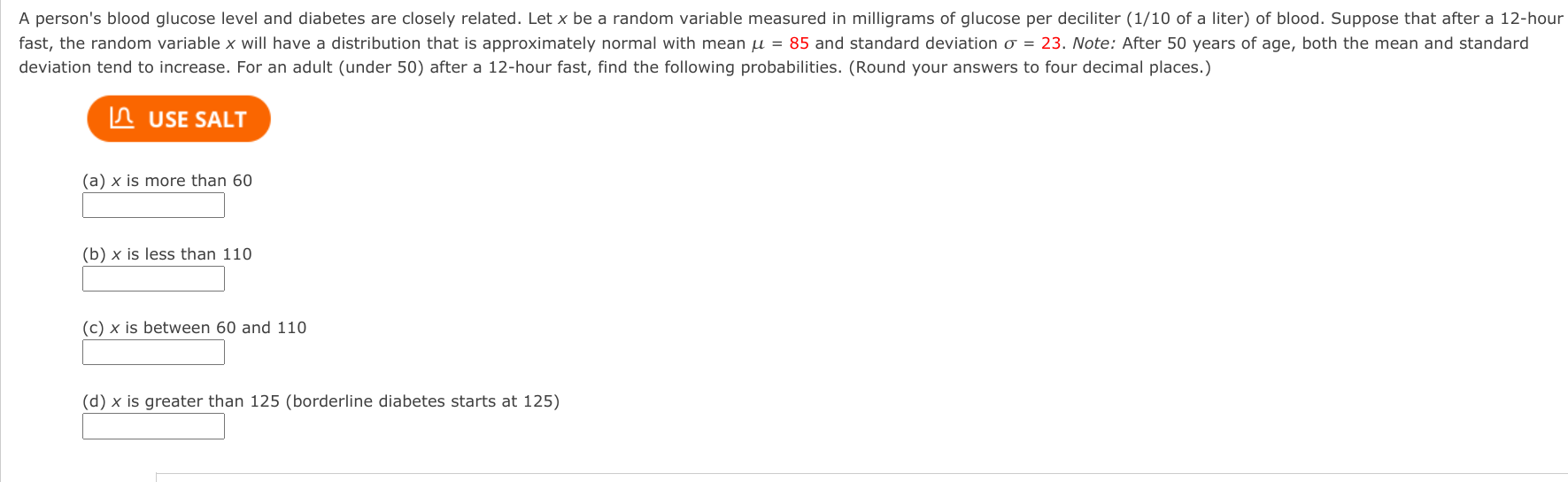Open the USE SALT tool
Image resolution: width=1568 pixels, height=482 pixels.
tap(178, 119)
